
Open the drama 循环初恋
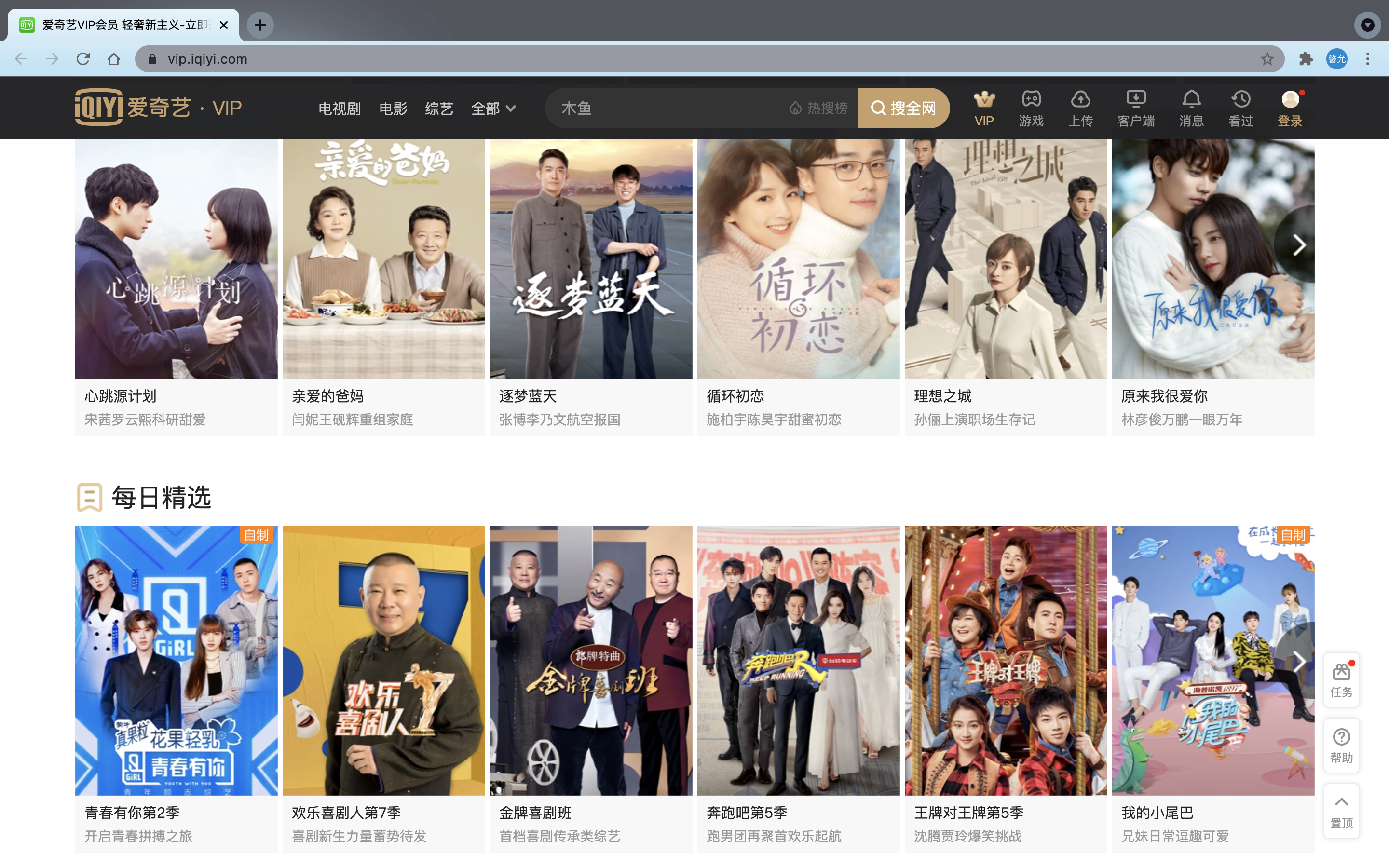[x=798, y=258]
